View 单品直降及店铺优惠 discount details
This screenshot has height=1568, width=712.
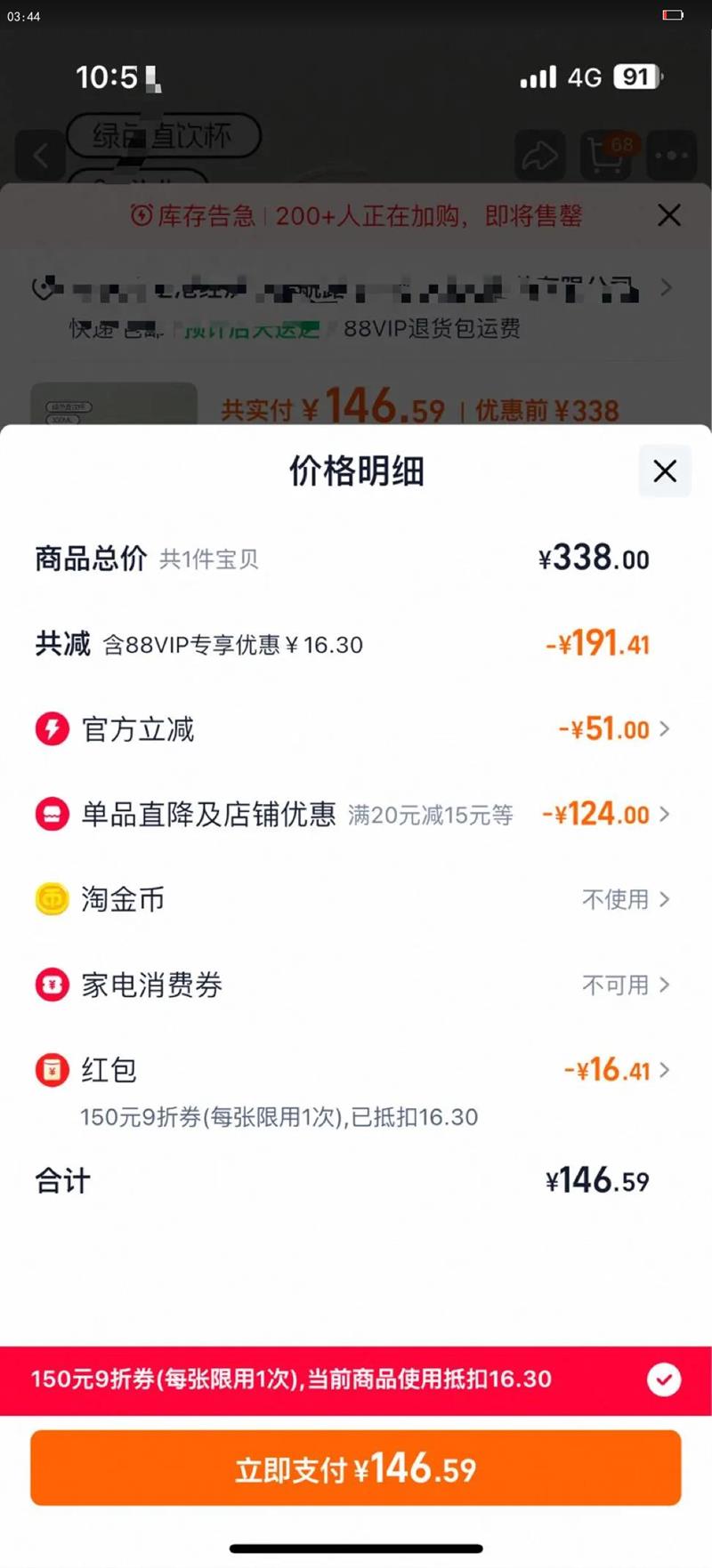[x=606, y=815]
